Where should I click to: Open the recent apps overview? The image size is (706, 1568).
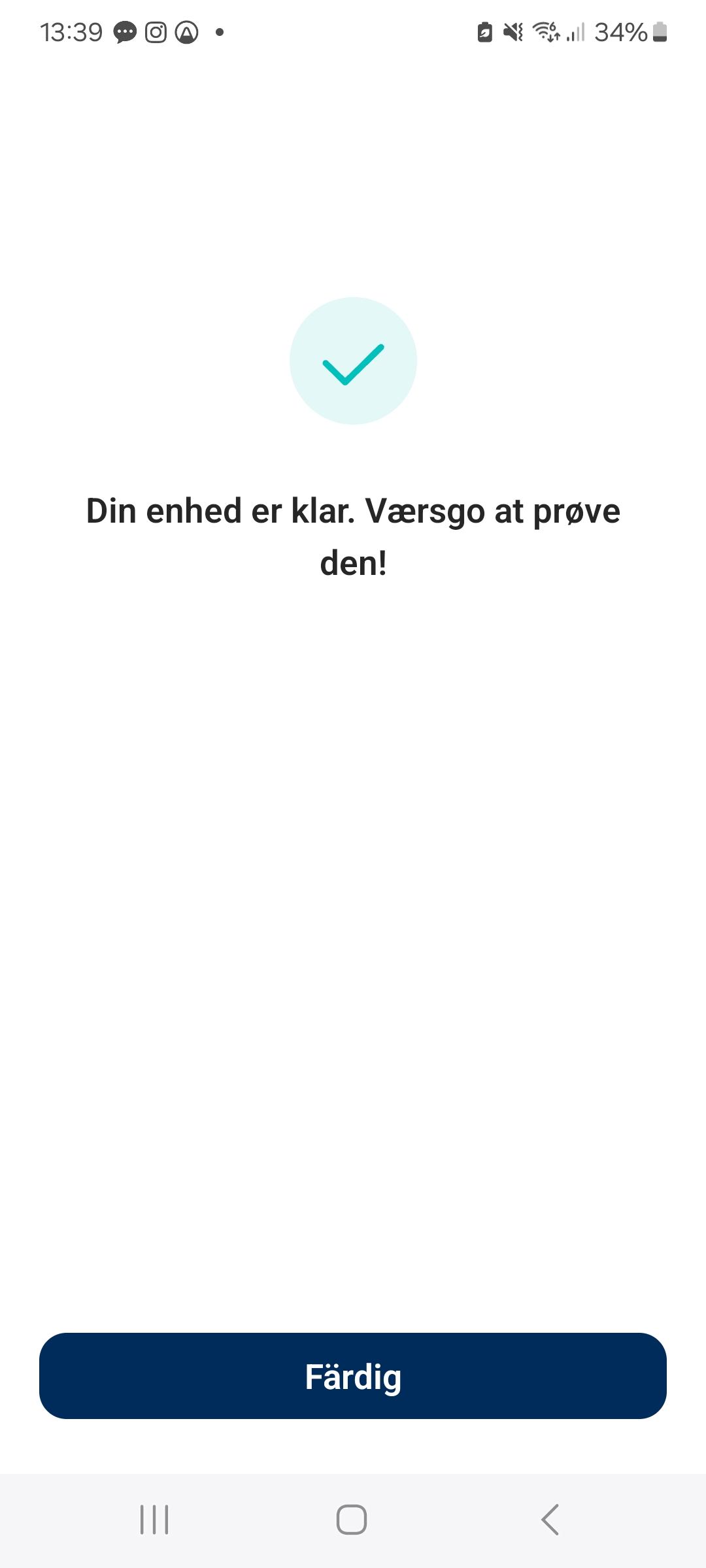[x=154, y=1520]
